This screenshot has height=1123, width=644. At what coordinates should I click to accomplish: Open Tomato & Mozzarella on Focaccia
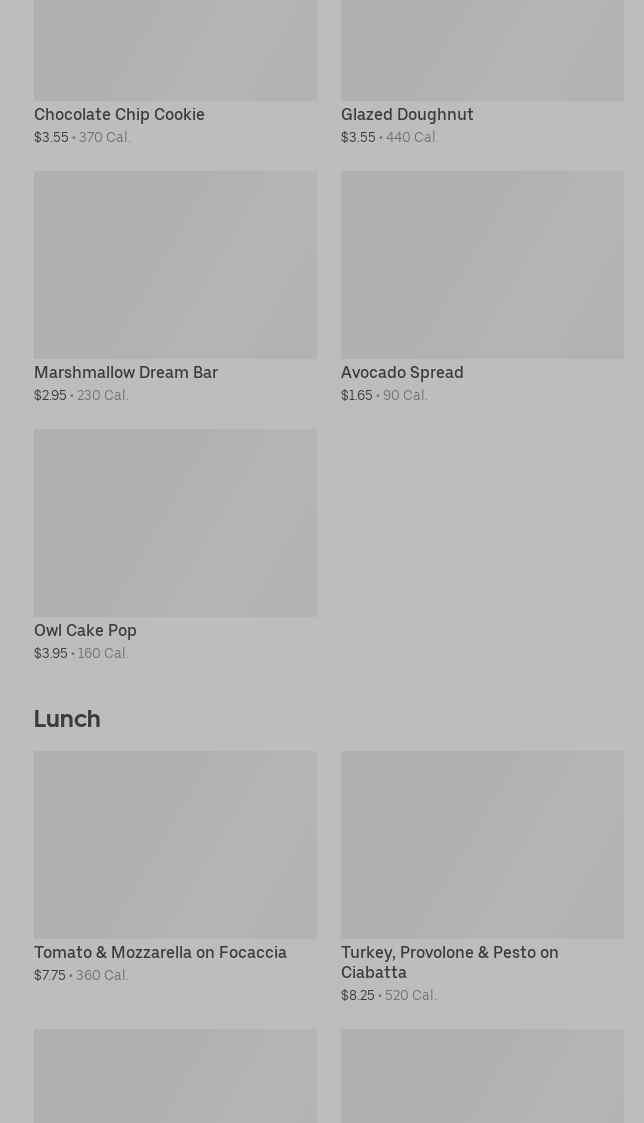[x=175, y=867]
